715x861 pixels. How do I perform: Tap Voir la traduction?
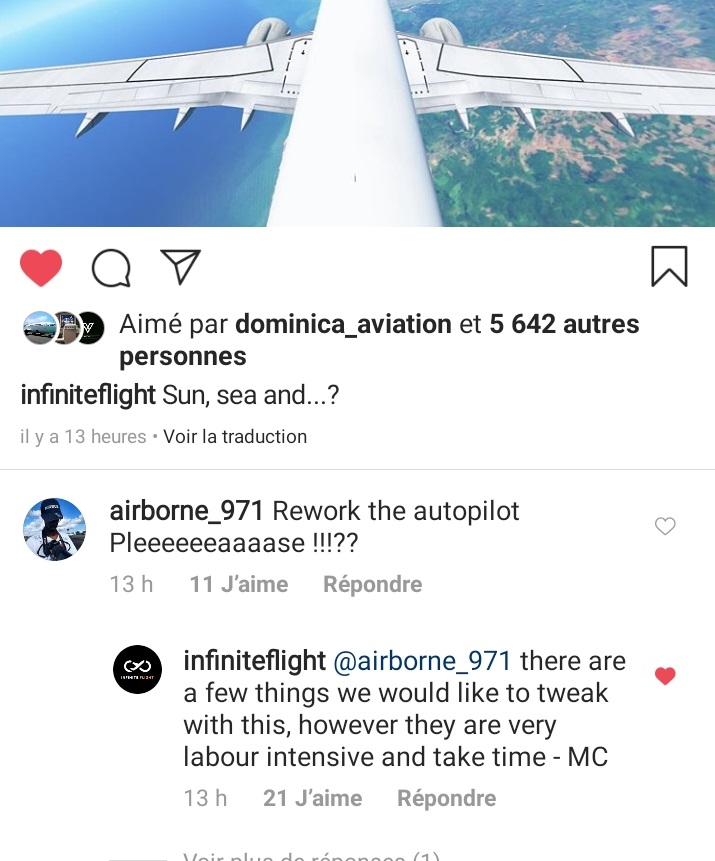click(x=235, y=437)
